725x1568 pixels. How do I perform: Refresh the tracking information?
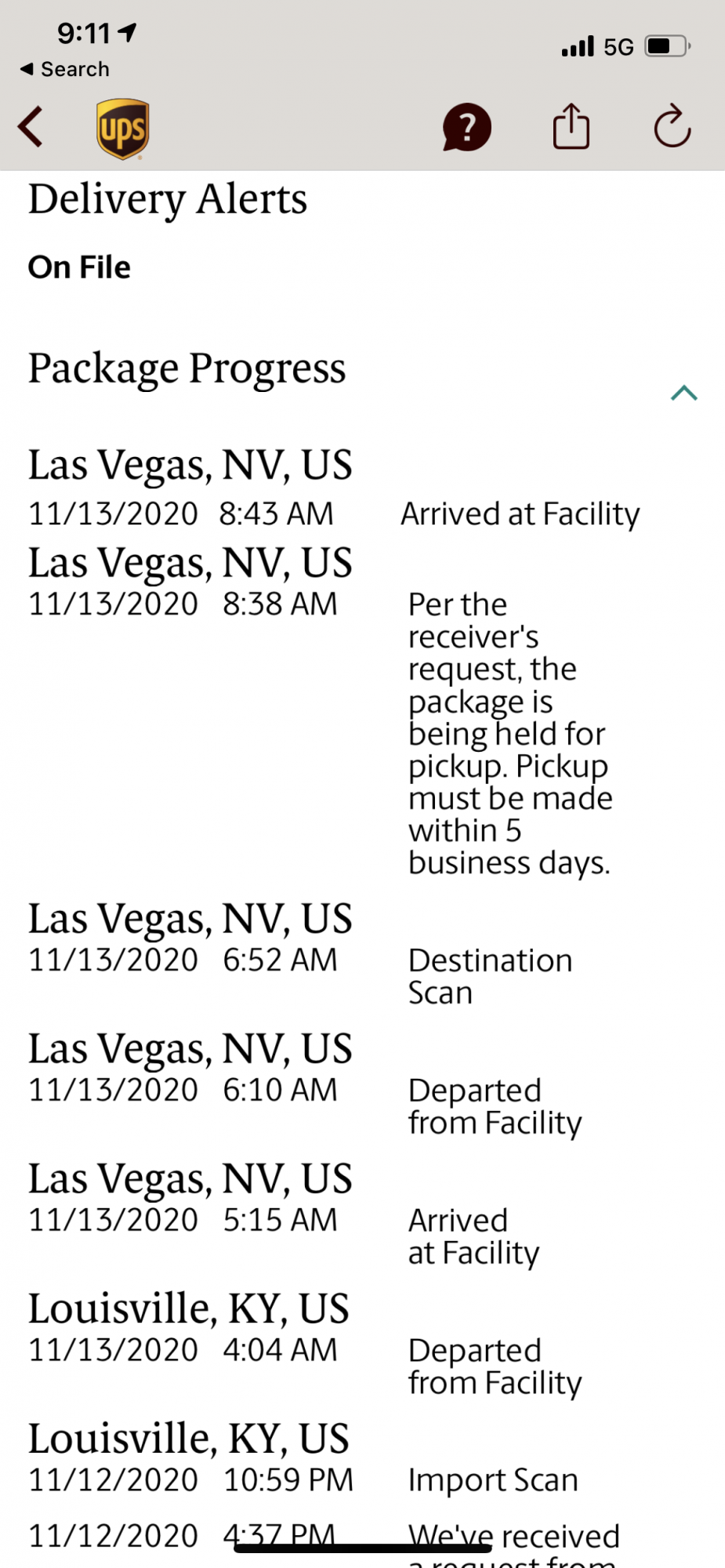(x=672, y=126)
